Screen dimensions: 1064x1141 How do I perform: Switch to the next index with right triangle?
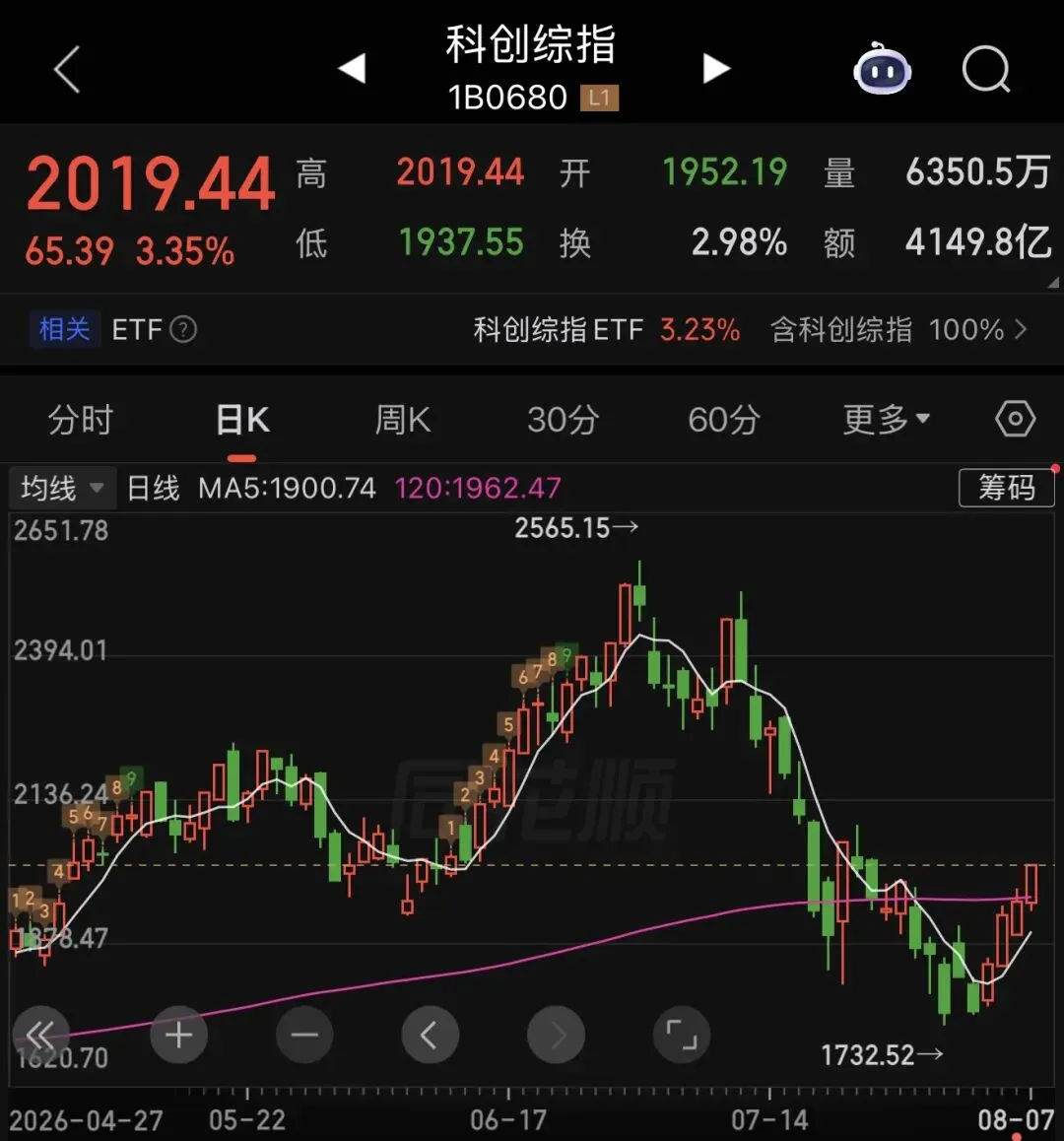click(x=716, y=68)
